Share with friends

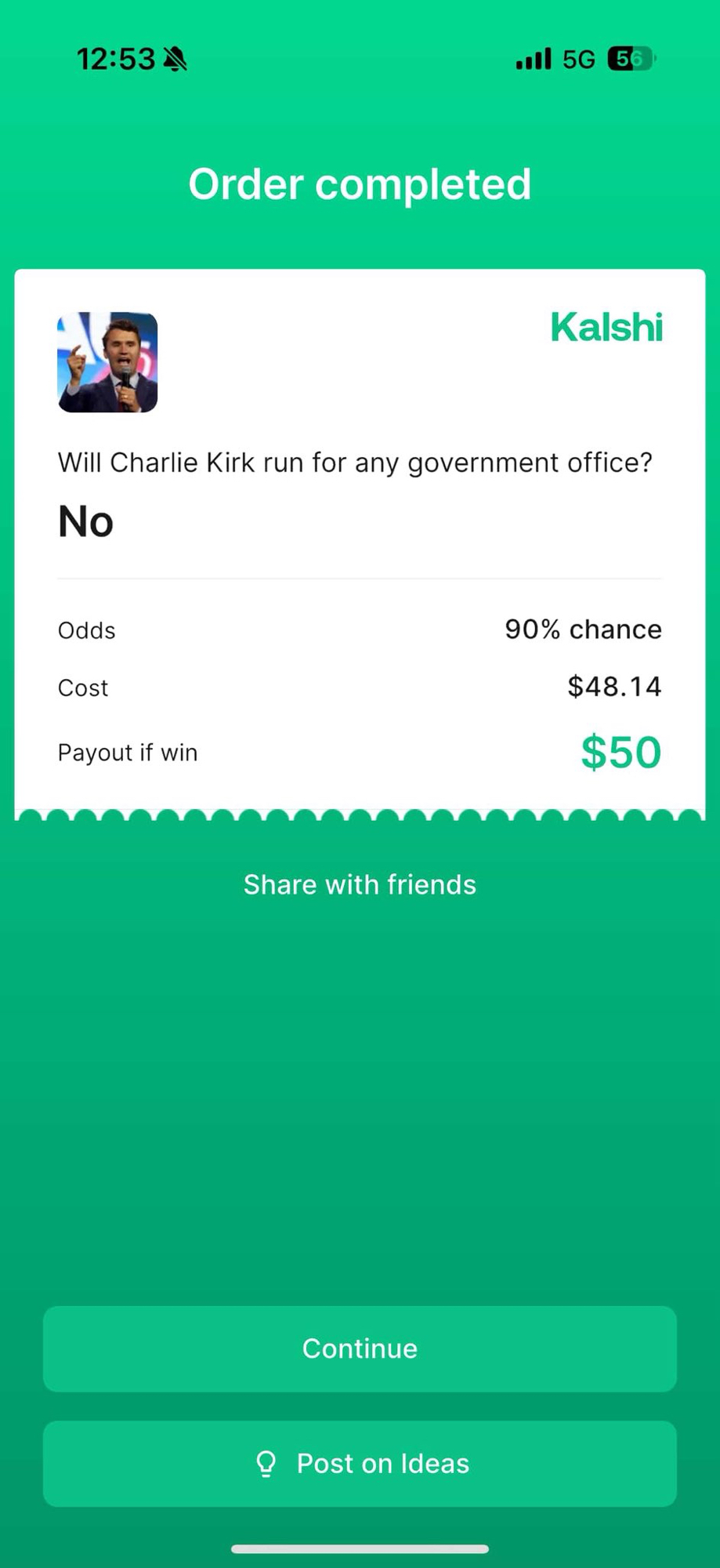pos(360,884)
